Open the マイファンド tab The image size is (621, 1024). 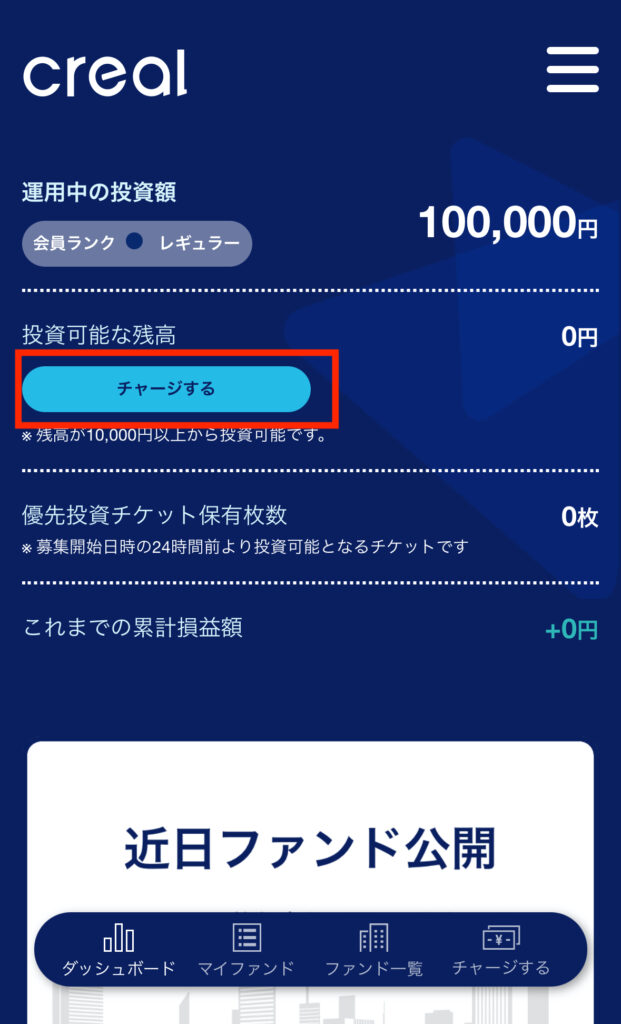pos(245,949)
